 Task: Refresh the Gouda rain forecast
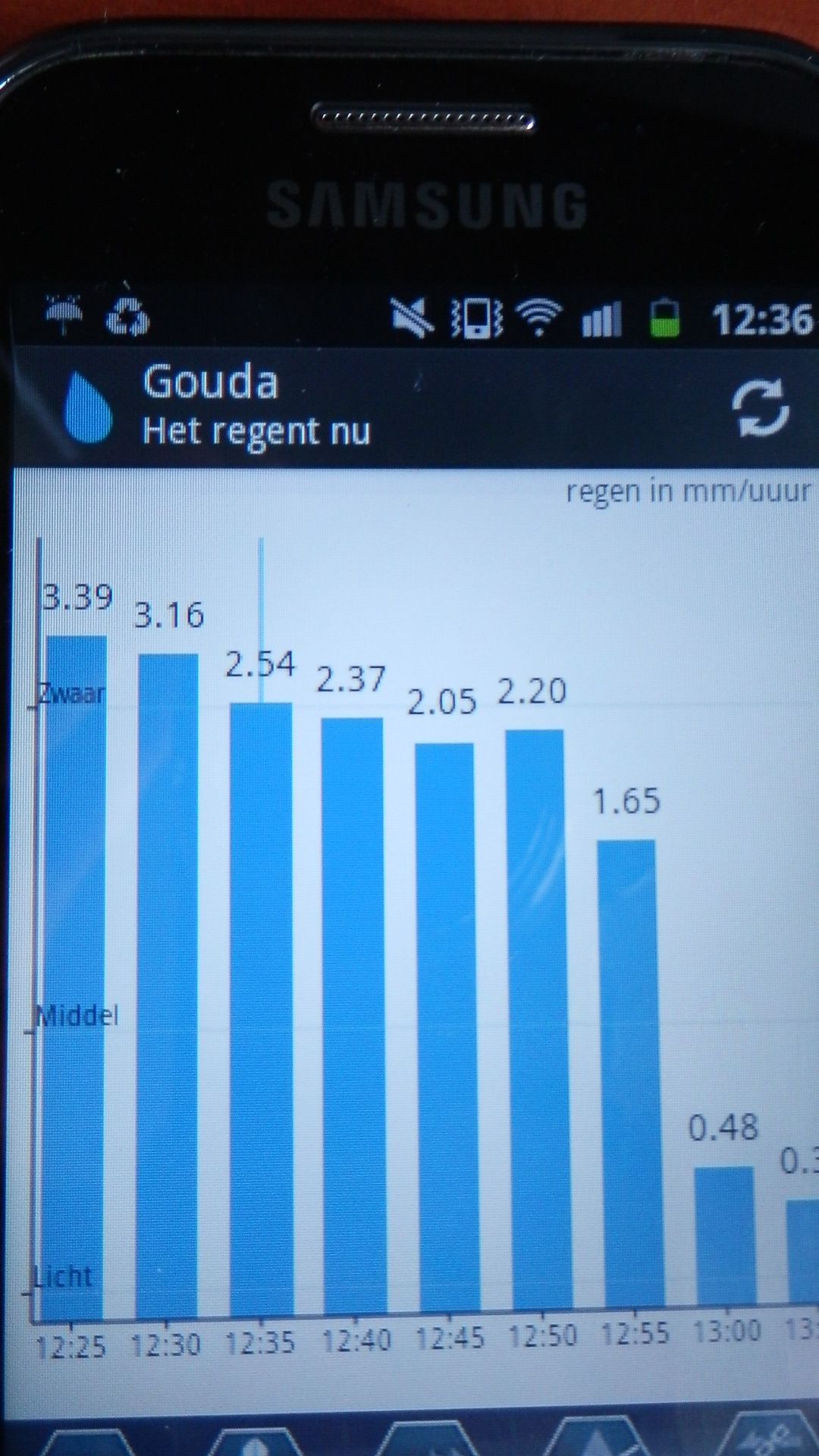(x=761, y=409)
